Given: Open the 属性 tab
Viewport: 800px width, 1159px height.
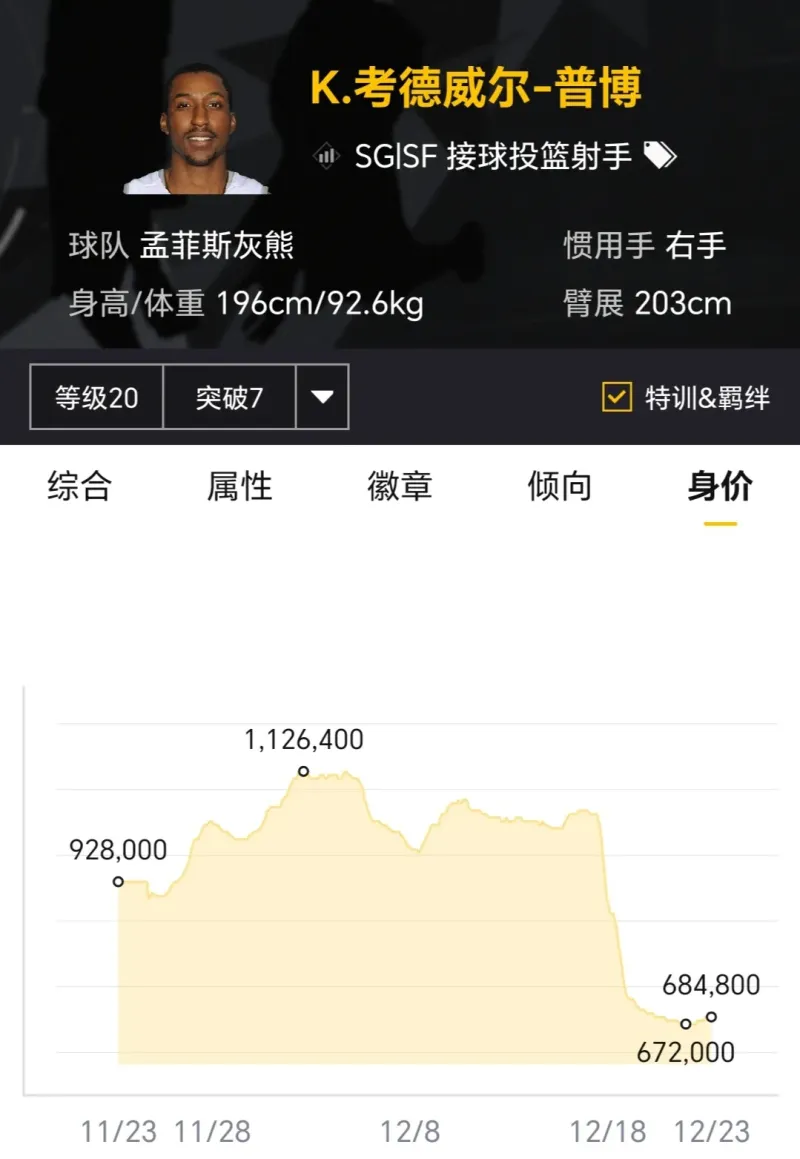Looking at the screenshot, I should point(239,487).
